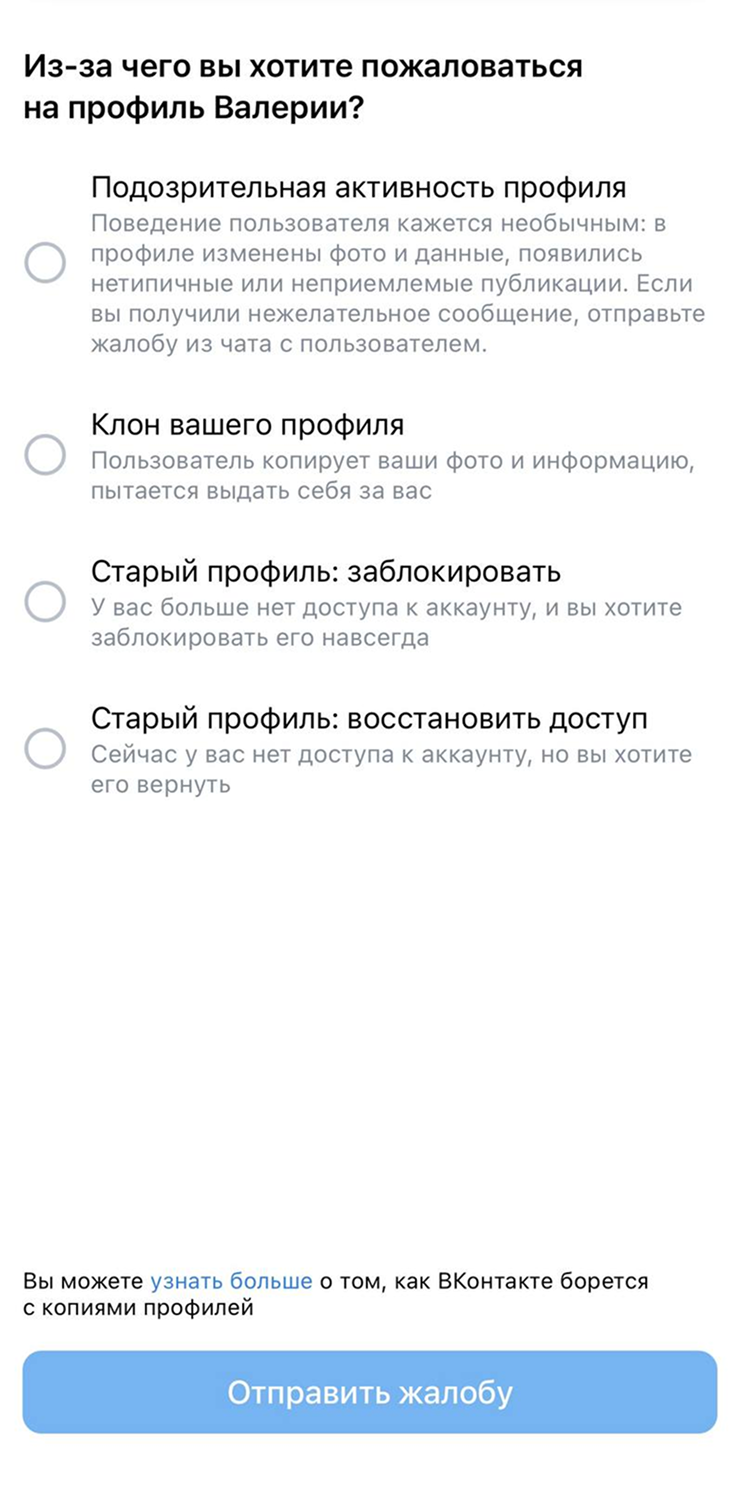Open the "узнать больше" link
The image size is (740, 1485).
click(231, 1281)
